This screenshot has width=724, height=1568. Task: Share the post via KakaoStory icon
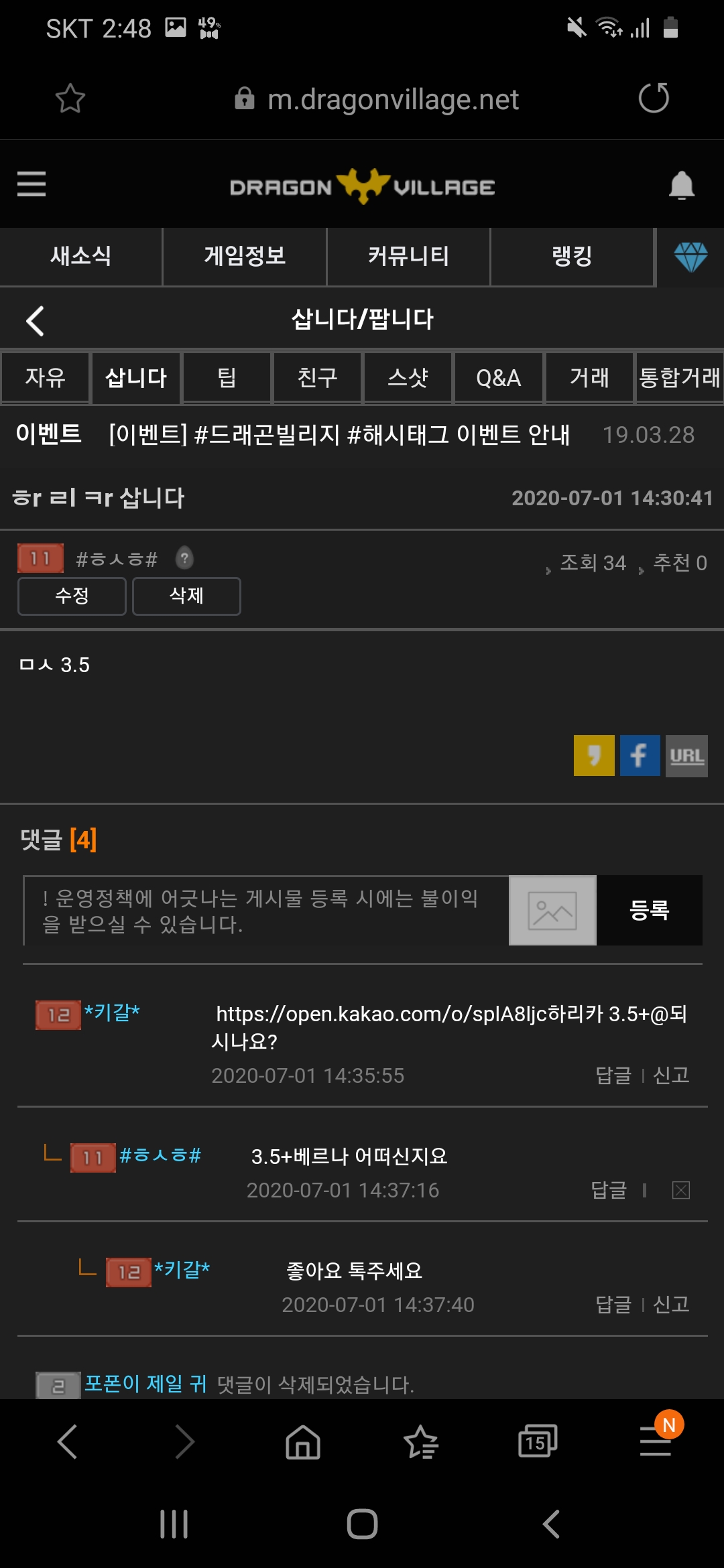pyautogui.click(x=594, y=755)
